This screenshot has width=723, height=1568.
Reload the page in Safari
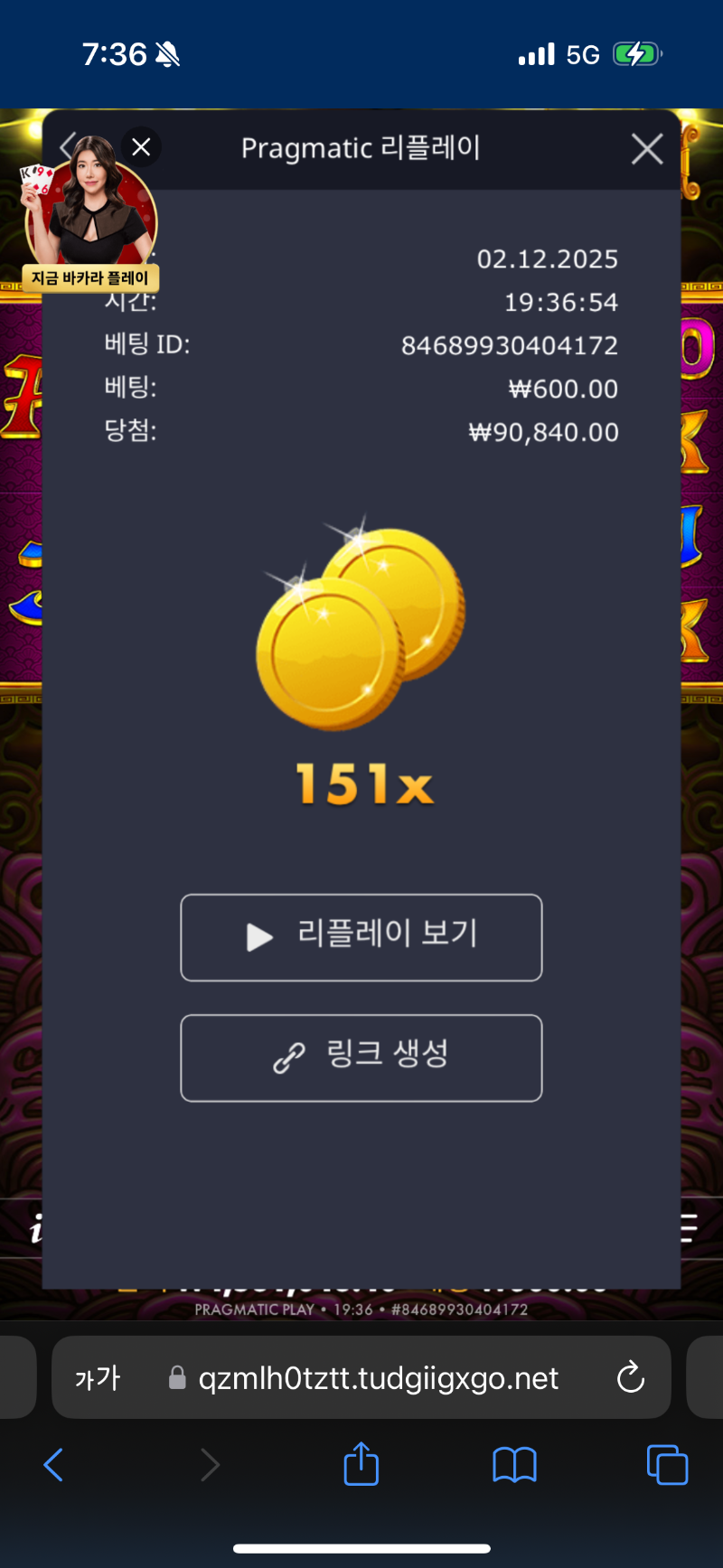click(x=630, y=1377)
